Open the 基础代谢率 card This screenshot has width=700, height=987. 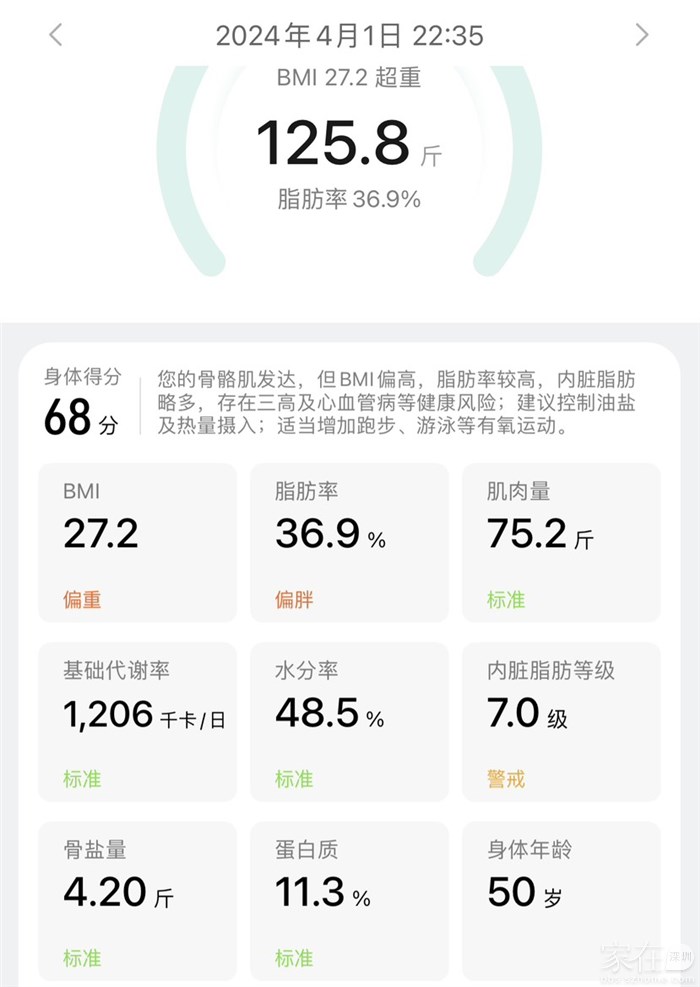137,722
